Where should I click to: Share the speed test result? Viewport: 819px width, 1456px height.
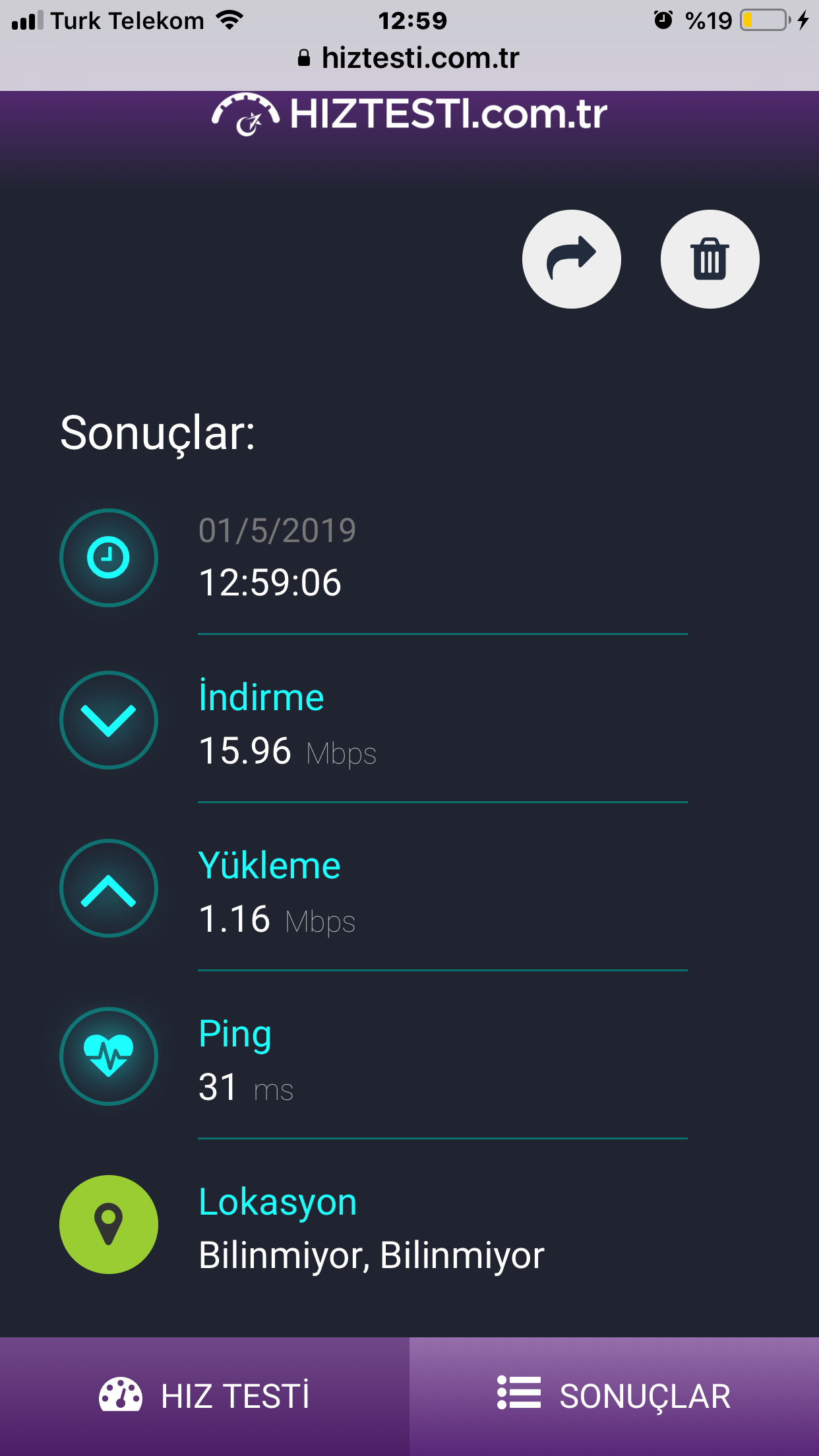(571, 259)
